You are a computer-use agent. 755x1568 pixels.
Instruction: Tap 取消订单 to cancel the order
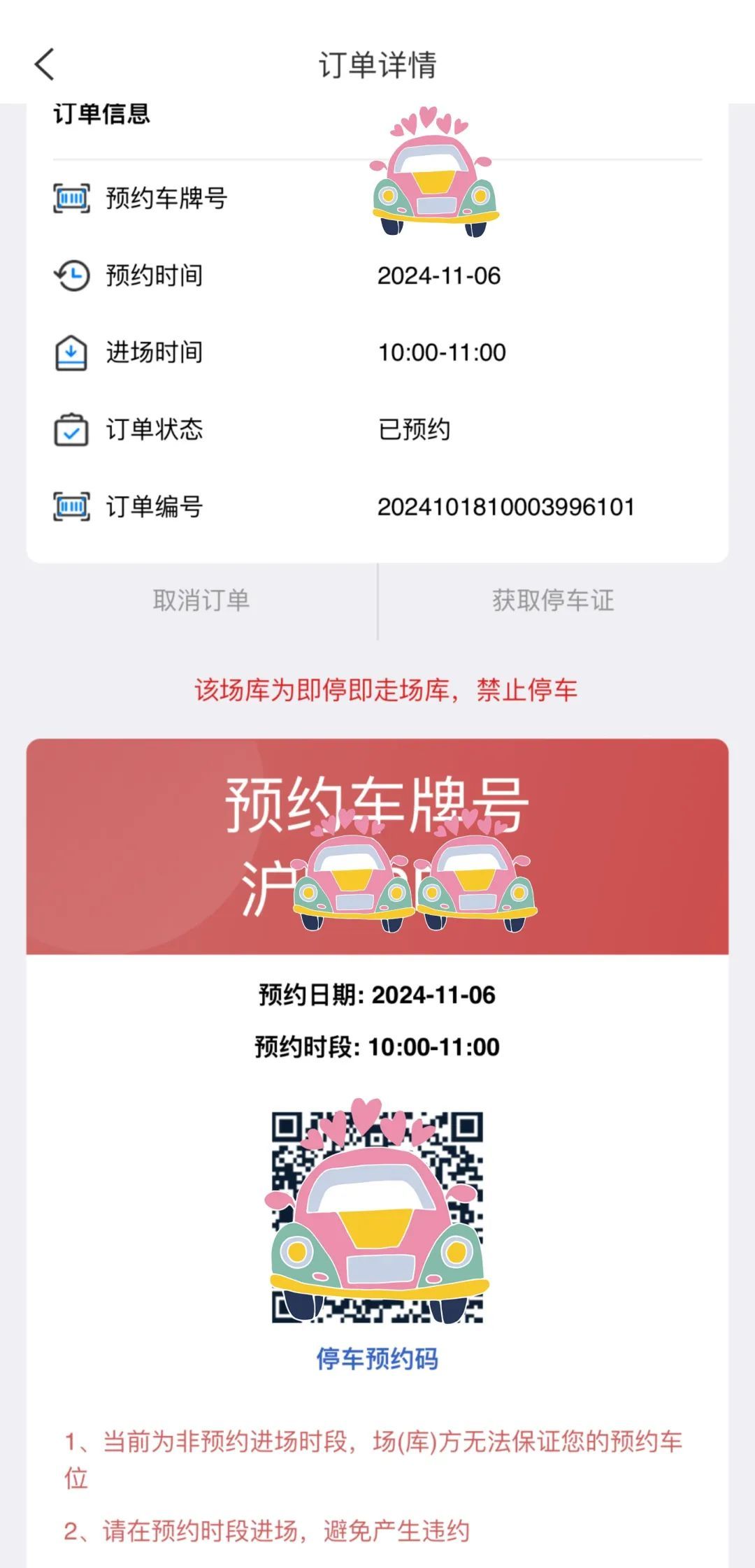point(201,600)
